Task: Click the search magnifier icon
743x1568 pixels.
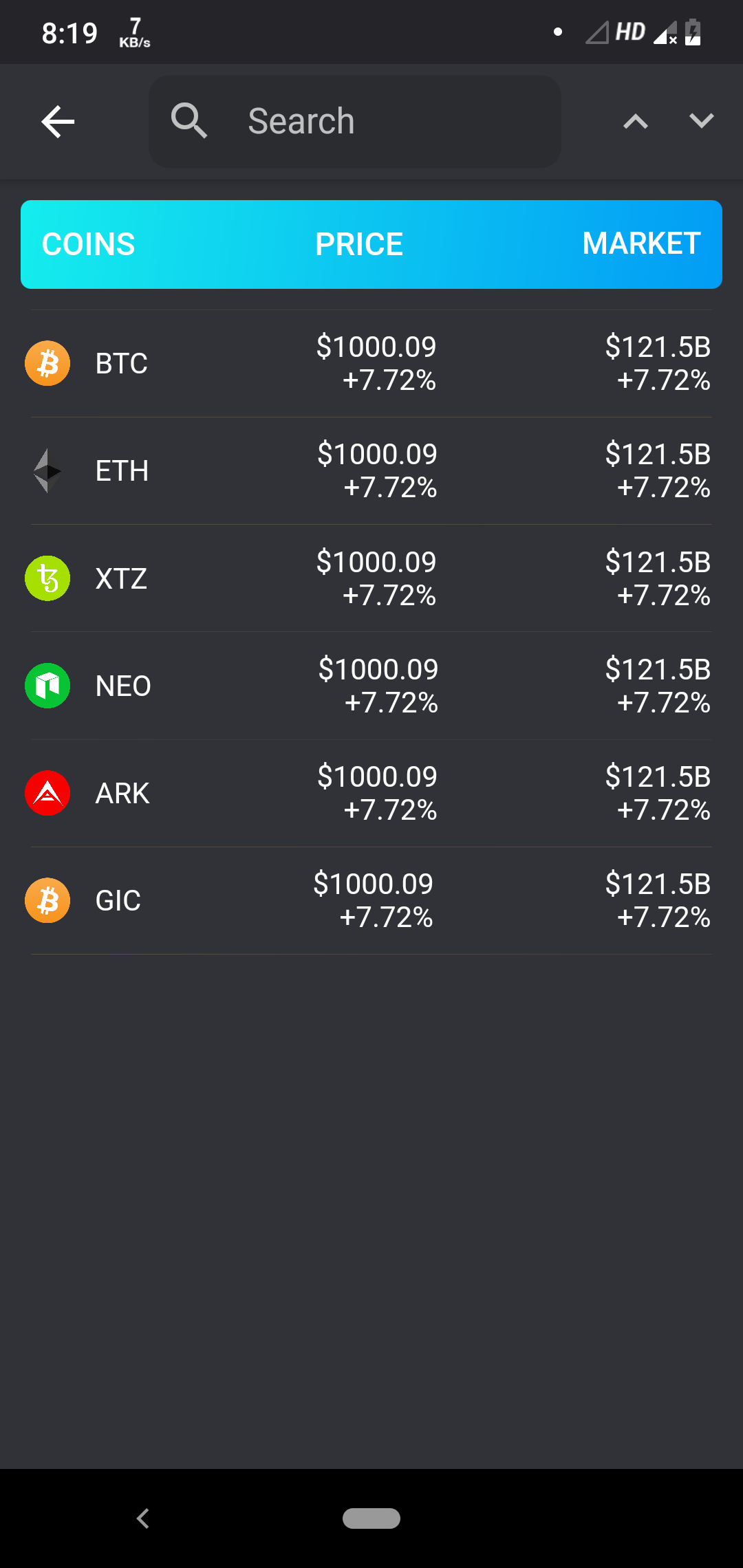Action: (190, 120)
